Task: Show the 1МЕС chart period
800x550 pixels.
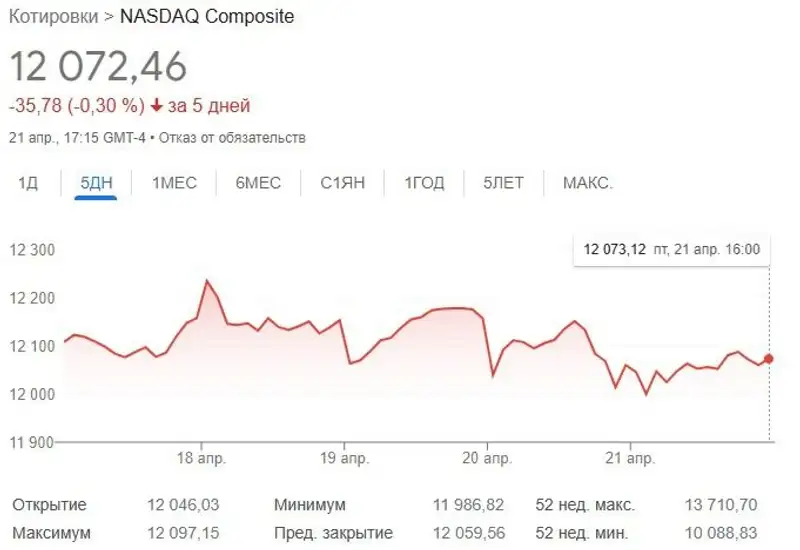Action: coord(174,183)
